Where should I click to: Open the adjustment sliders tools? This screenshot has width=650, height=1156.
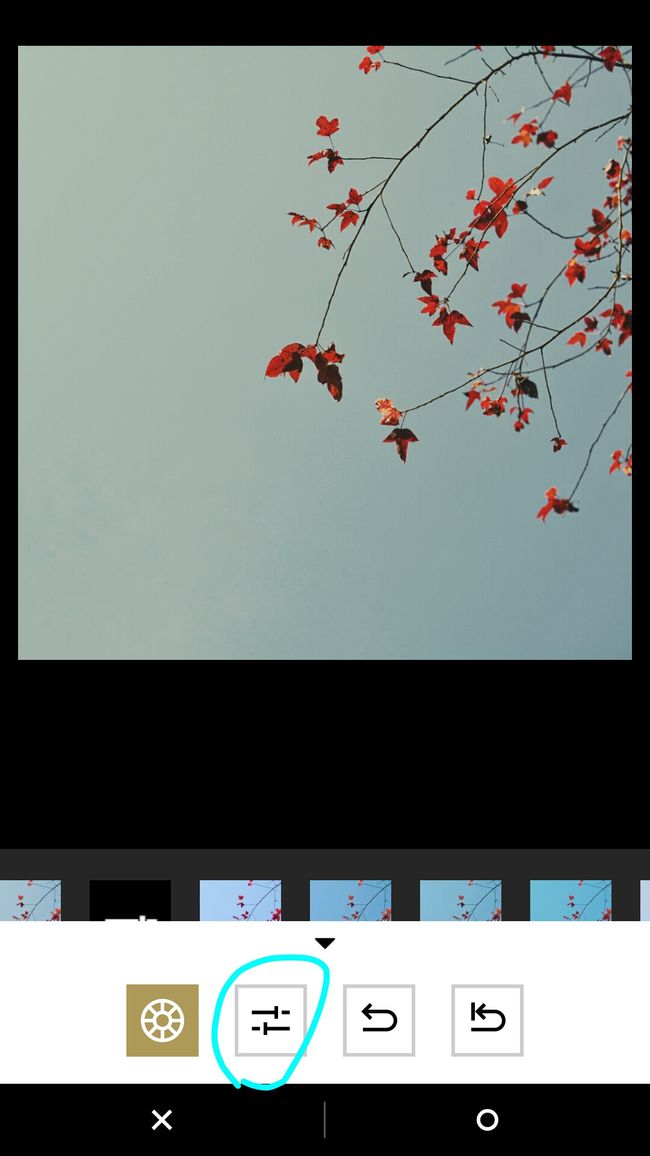coord(270,1020)
